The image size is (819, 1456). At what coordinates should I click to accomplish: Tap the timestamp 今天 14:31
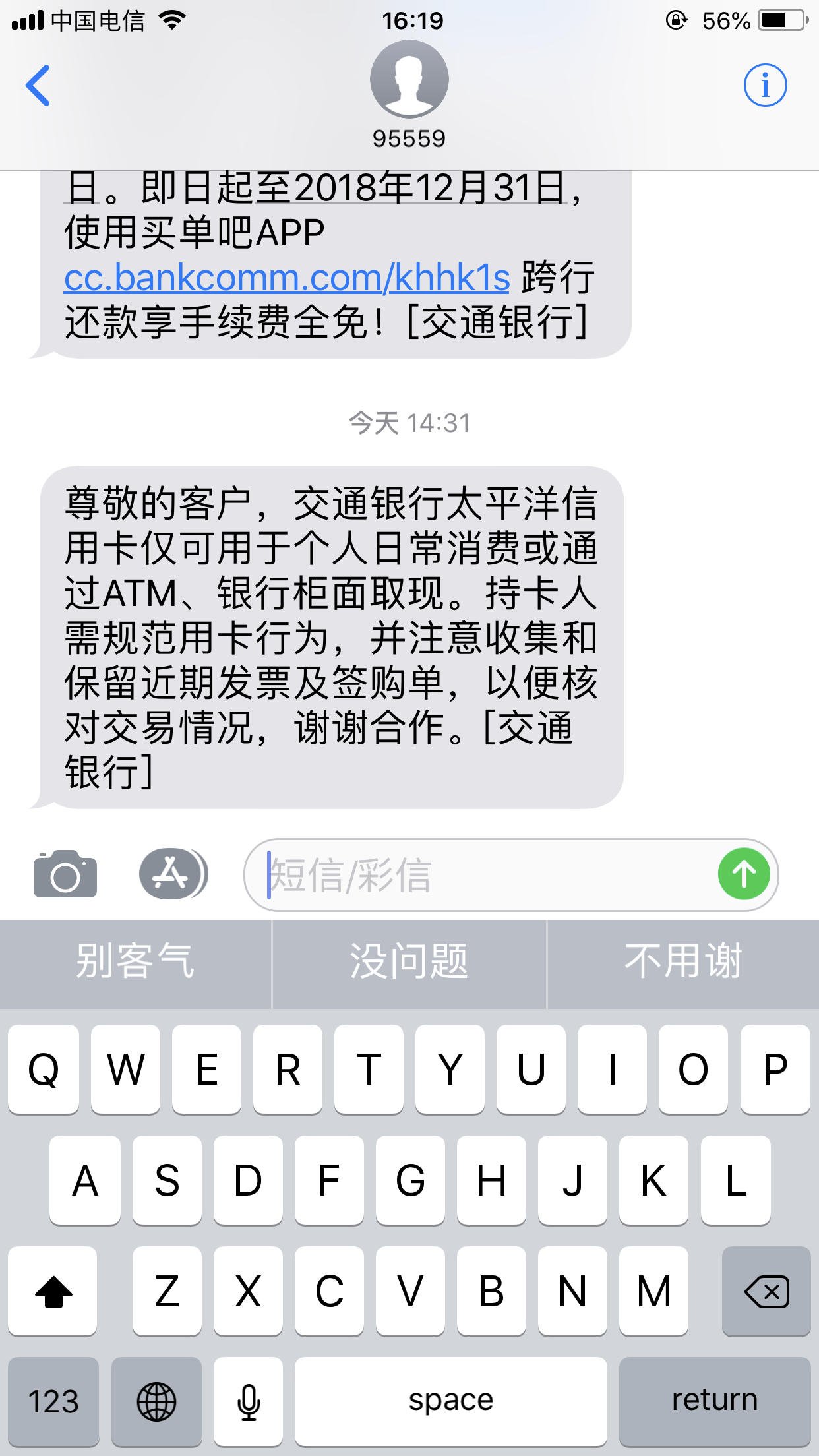[409, 424]
